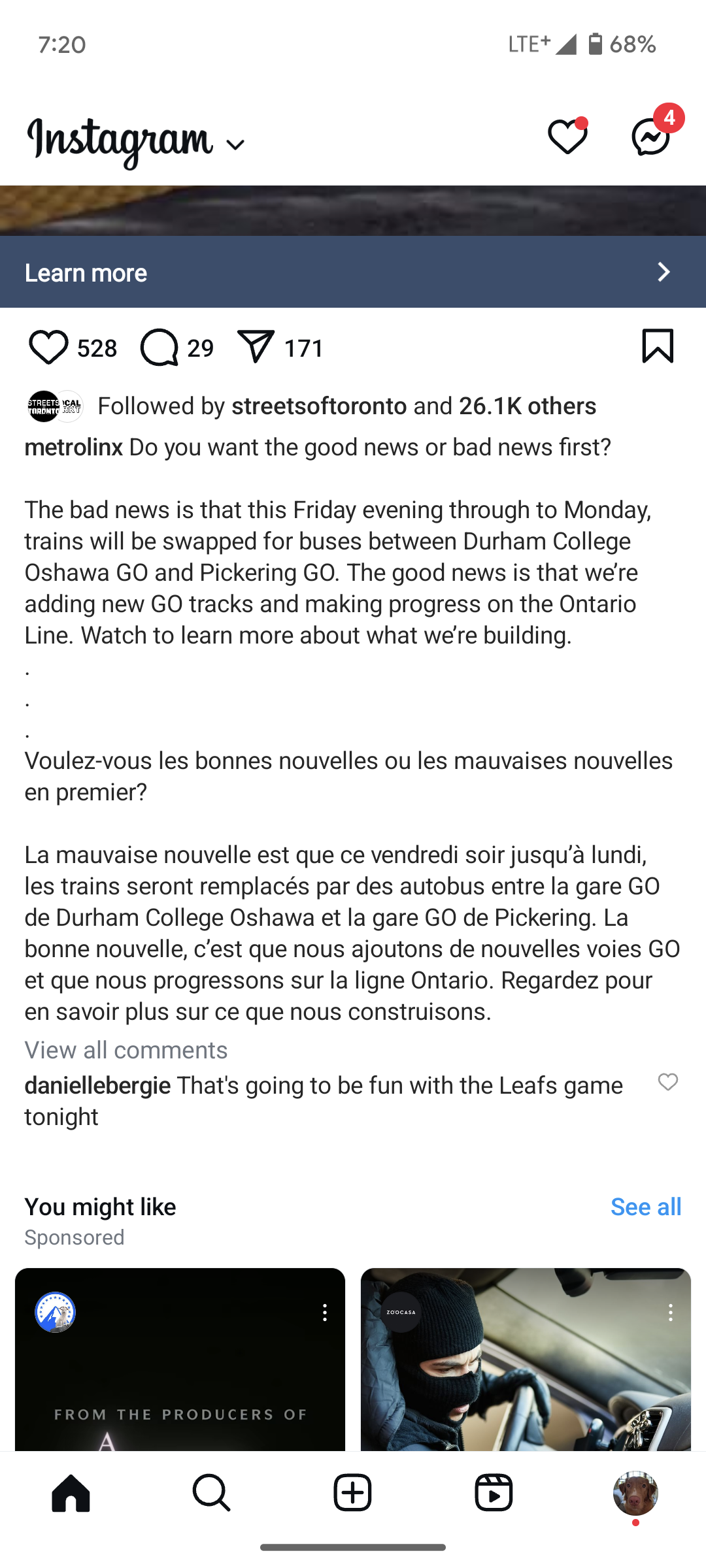This screenshot has width=706, height=1568.
Task: Open your profile tab
Action: click(635, 1493)
